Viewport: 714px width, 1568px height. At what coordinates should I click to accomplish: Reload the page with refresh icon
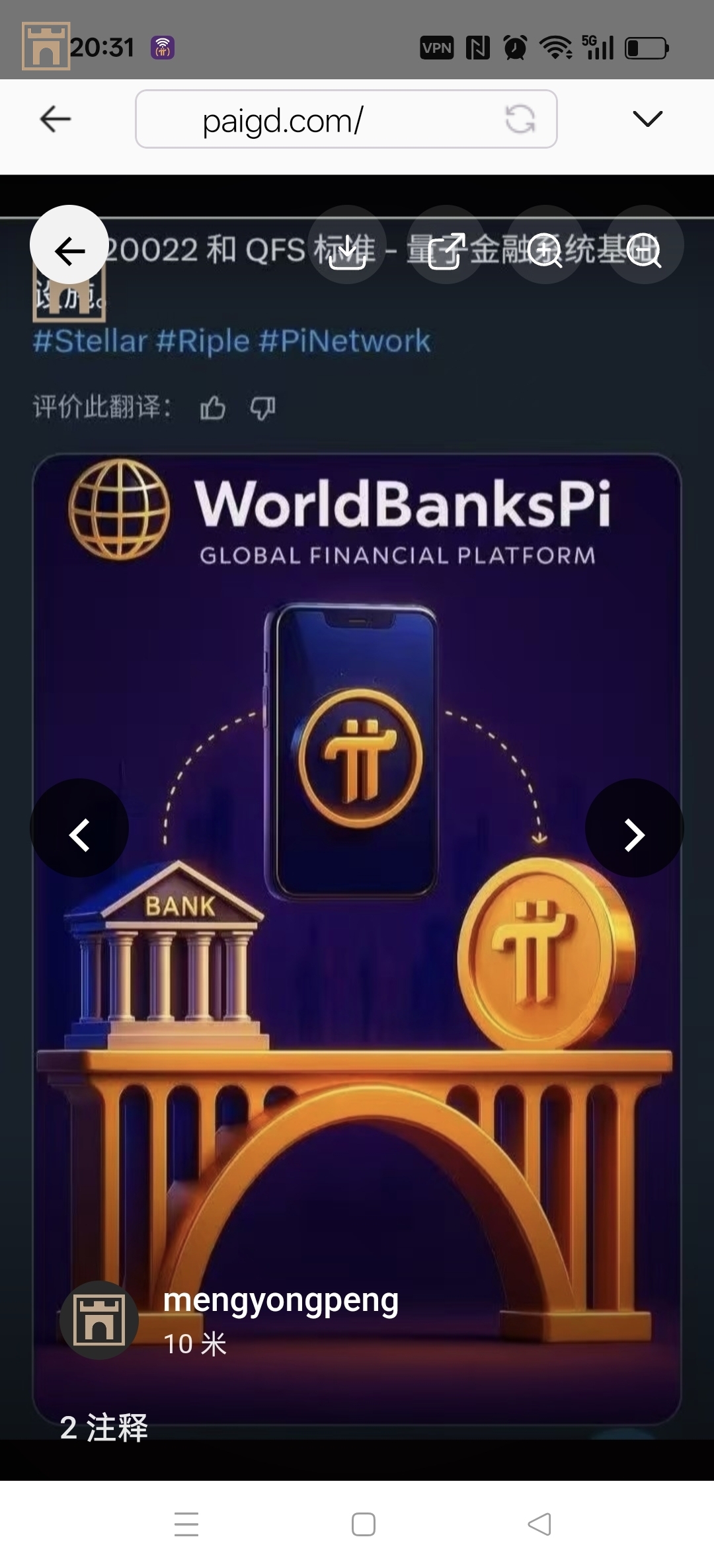click(520, 120)
